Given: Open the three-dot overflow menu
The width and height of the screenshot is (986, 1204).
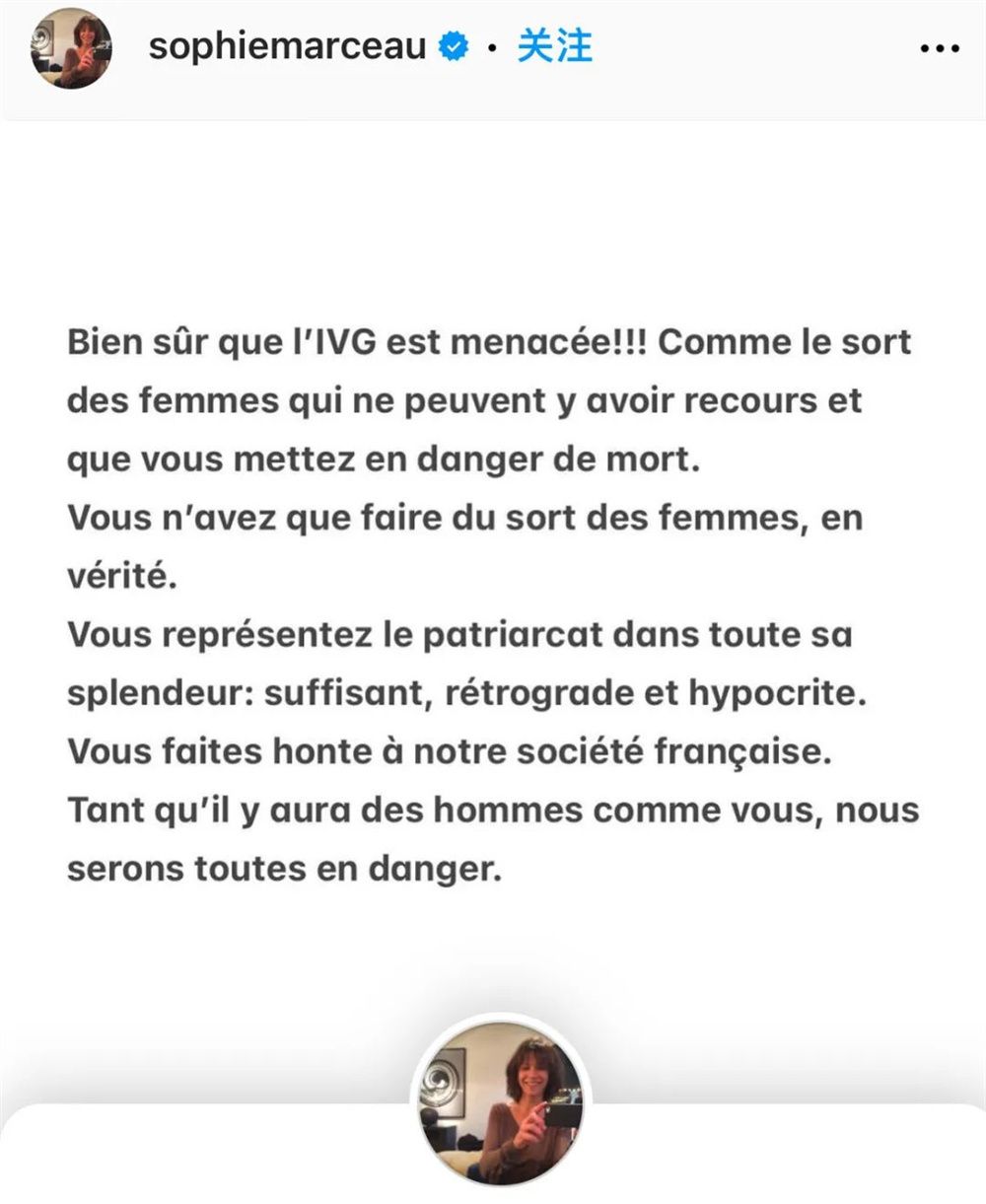Looking at the screenshot, I should click(x=939, y=48).
